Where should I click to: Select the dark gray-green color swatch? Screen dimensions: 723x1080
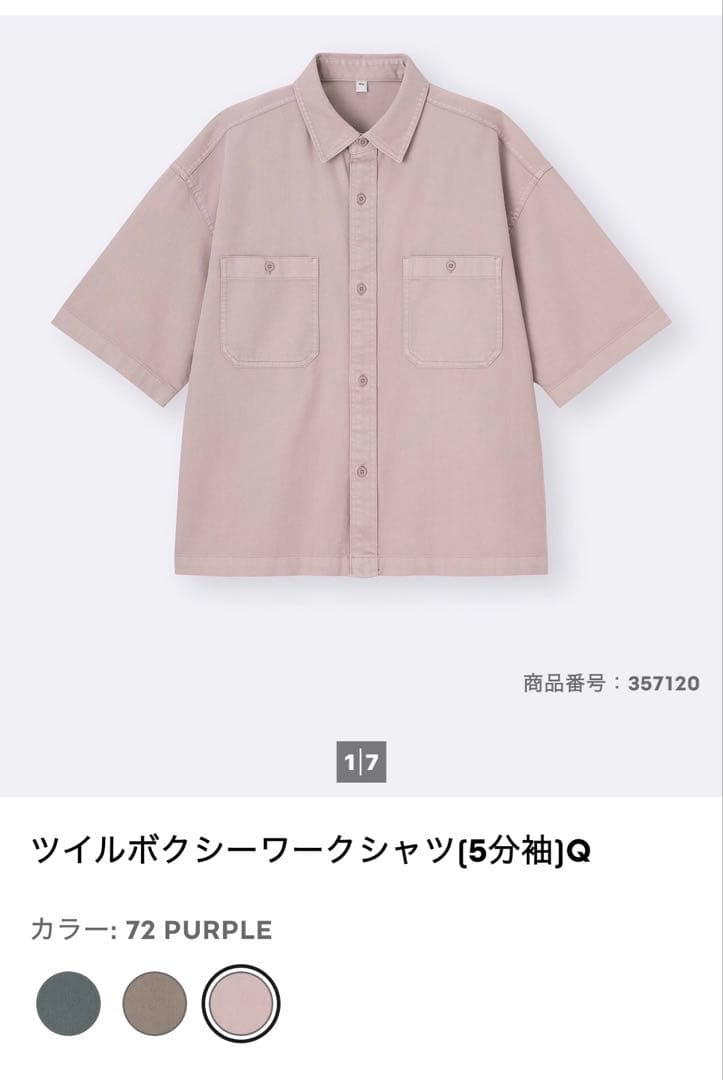(x=68, y=1004)
